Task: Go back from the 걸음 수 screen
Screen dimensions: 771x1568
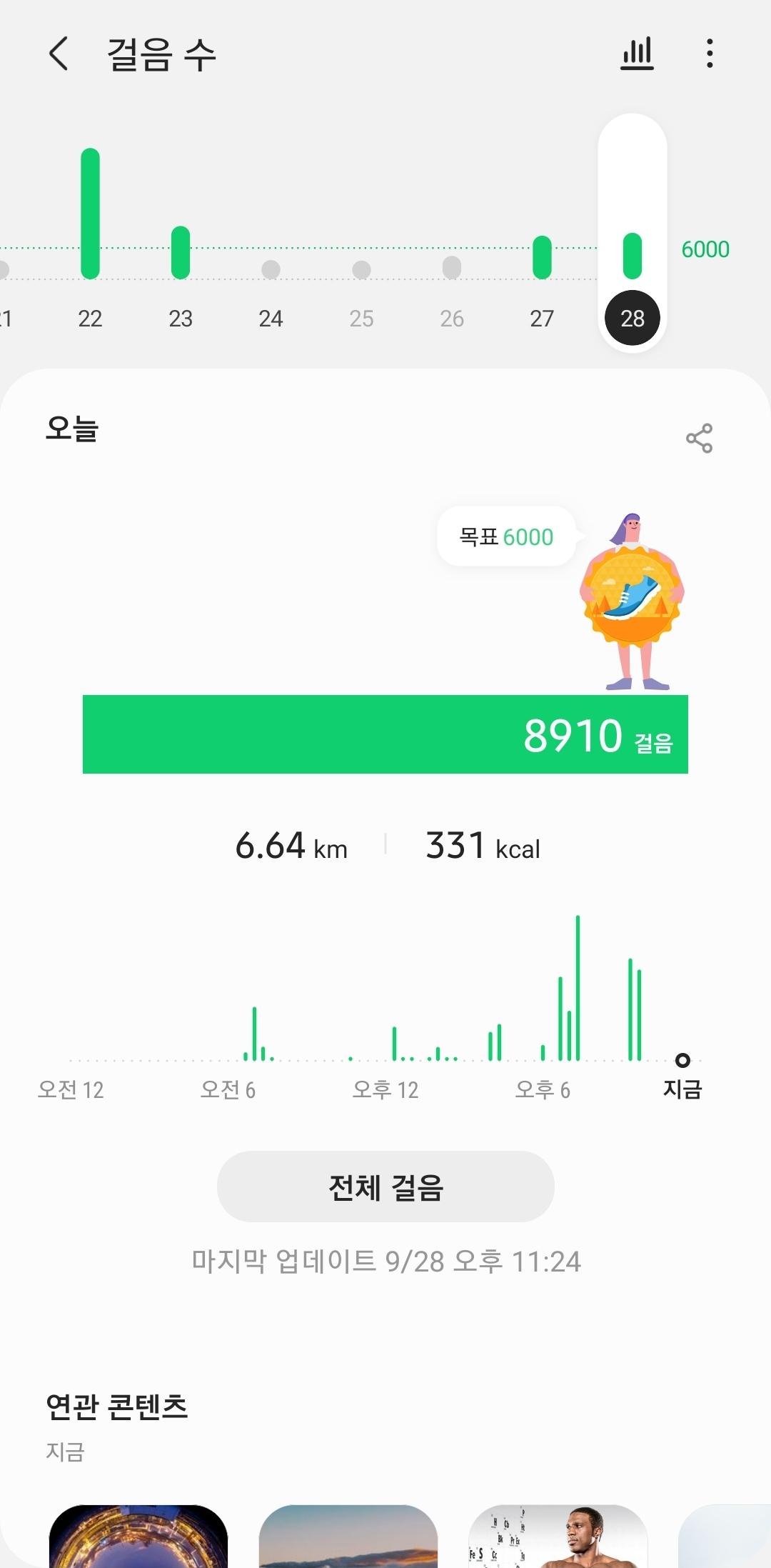Action: [x=59, y=54]
